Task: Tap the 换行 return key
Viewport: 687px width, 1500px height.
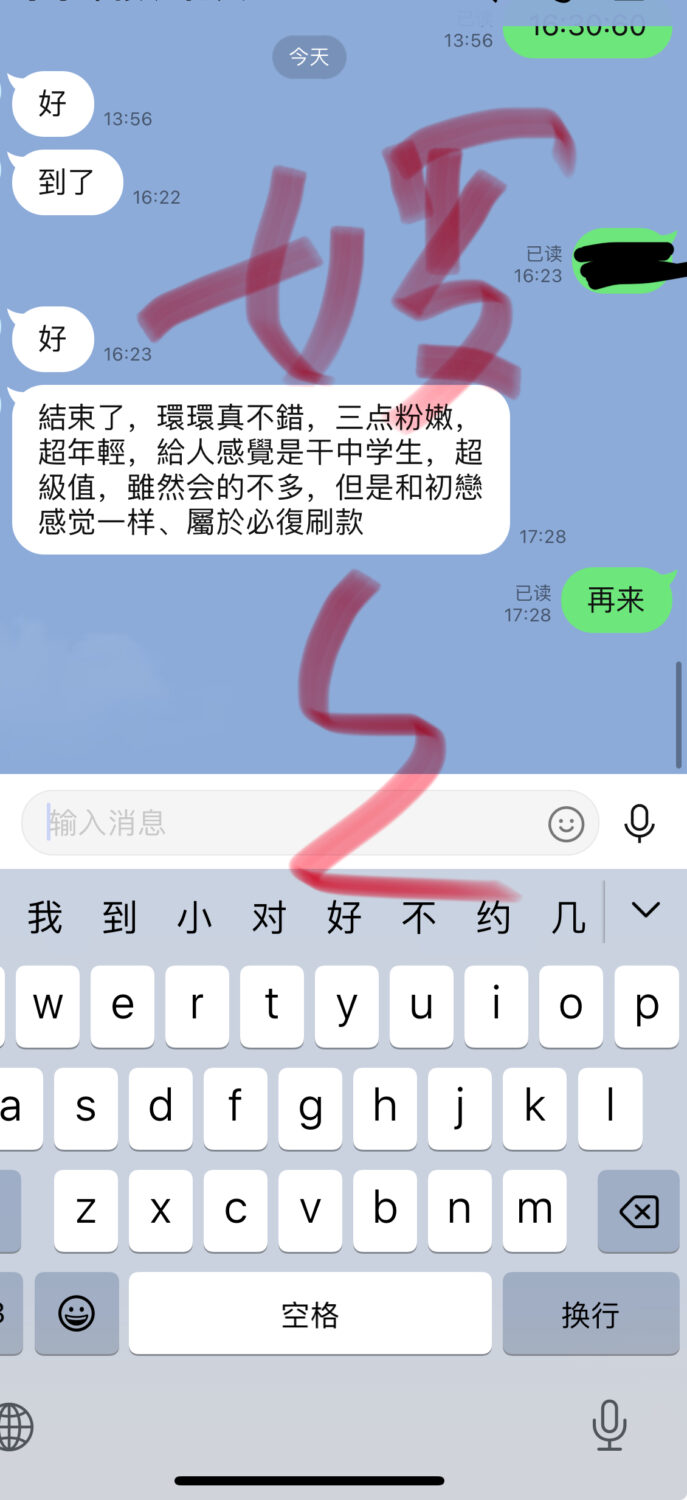Action: (x=590, y=1314)
